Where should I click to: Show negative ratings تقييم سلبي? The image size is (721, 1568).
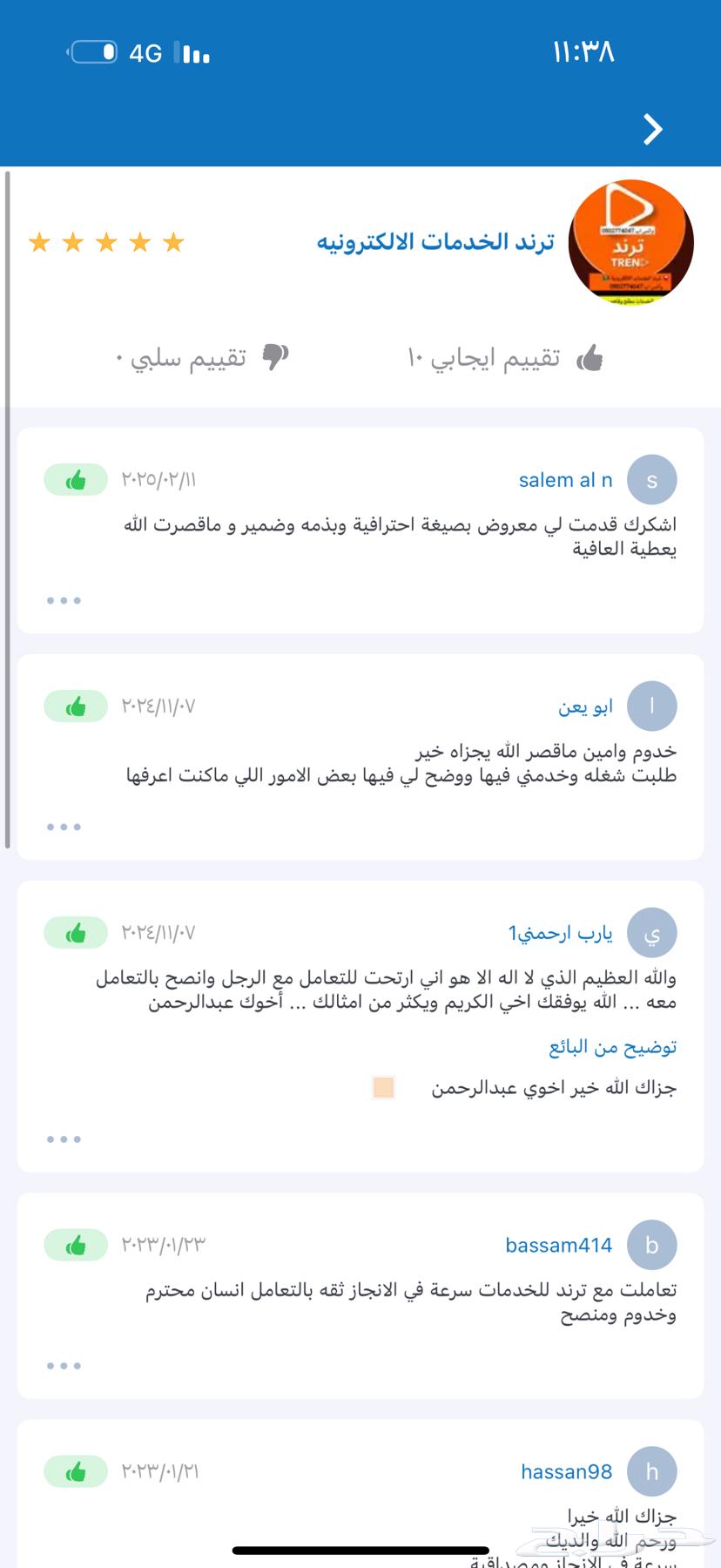tap(202, 357)
